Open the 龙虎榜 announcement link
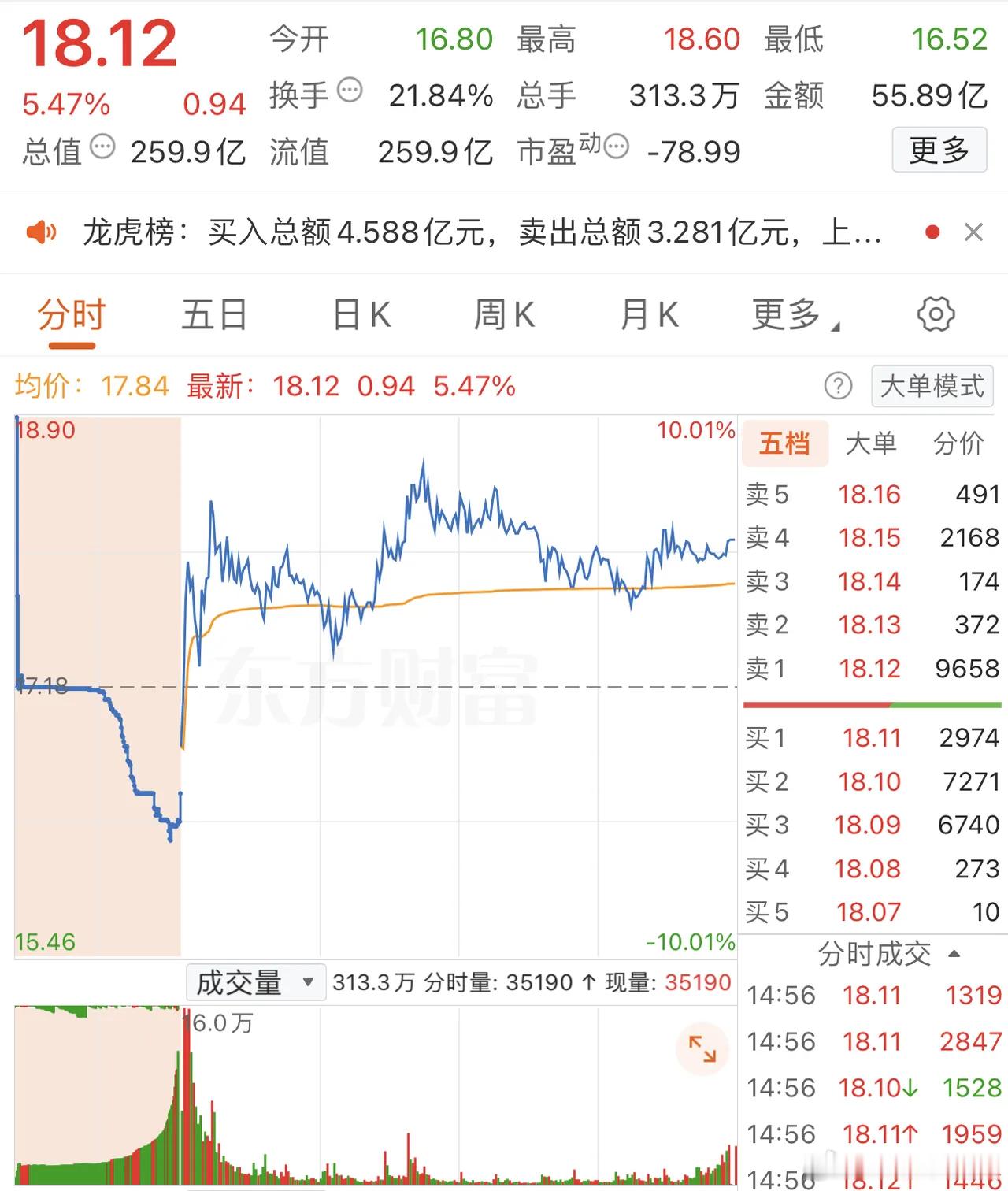The width and height of the screenshot is (1008, 1191). (x=472, y=232)
